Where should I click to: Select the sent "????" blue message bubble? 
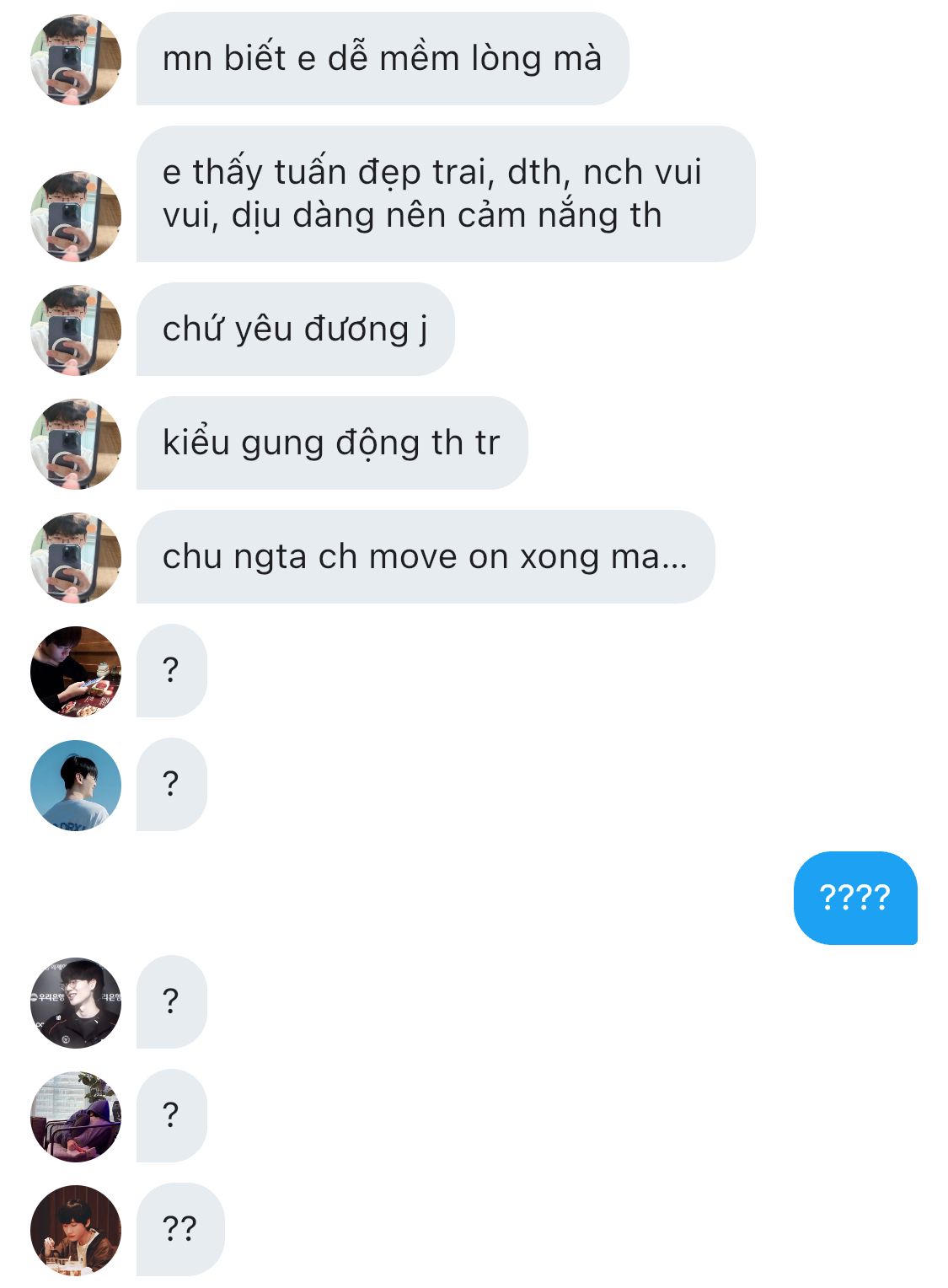[x=854, y=898]
